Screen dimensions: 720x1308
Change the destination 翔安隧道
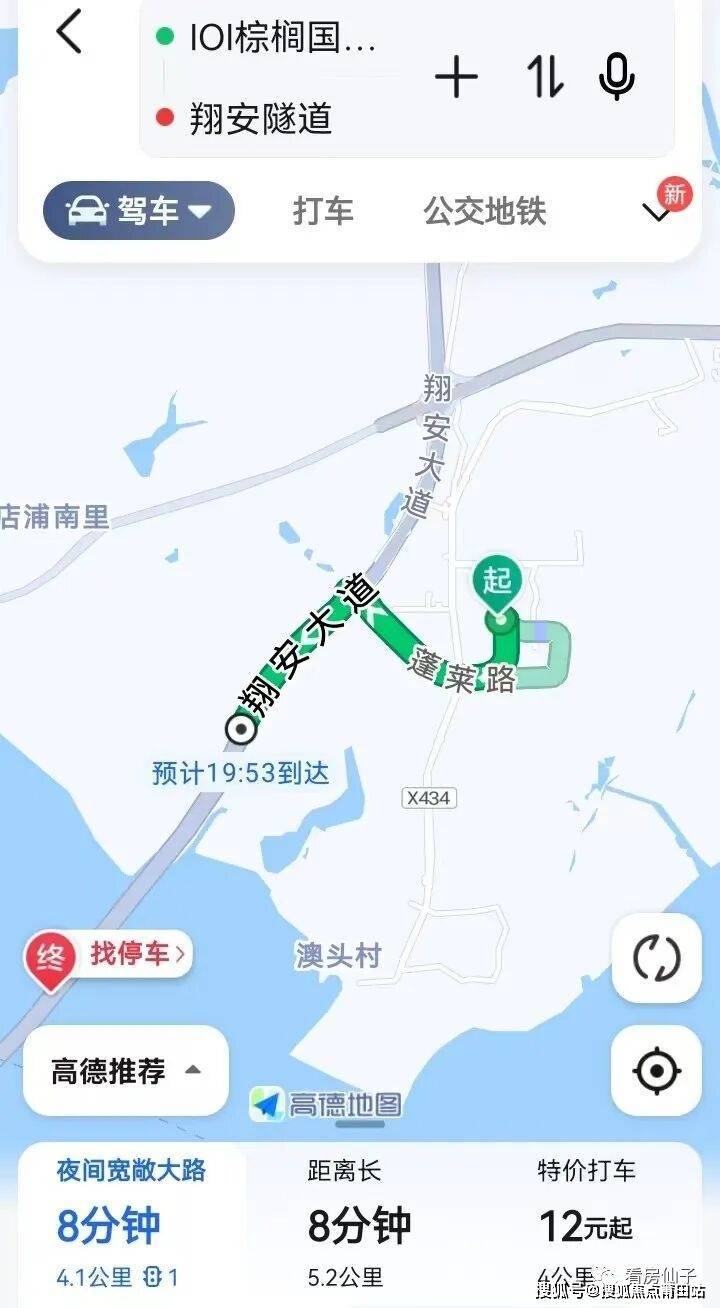(x=260, y=119)
